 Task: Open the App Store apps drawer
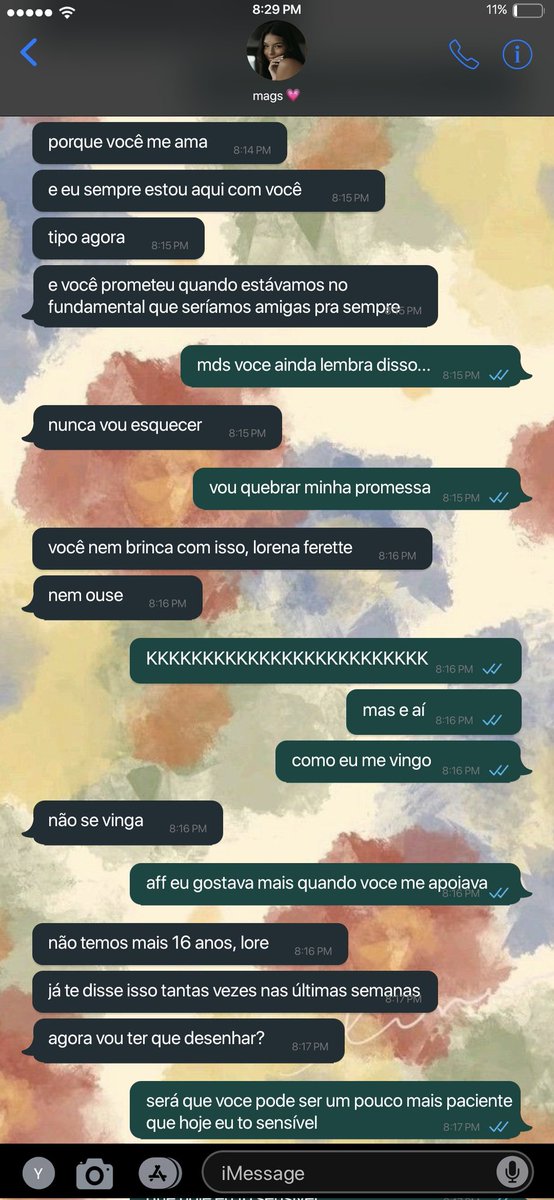[x=158, y=1173]
